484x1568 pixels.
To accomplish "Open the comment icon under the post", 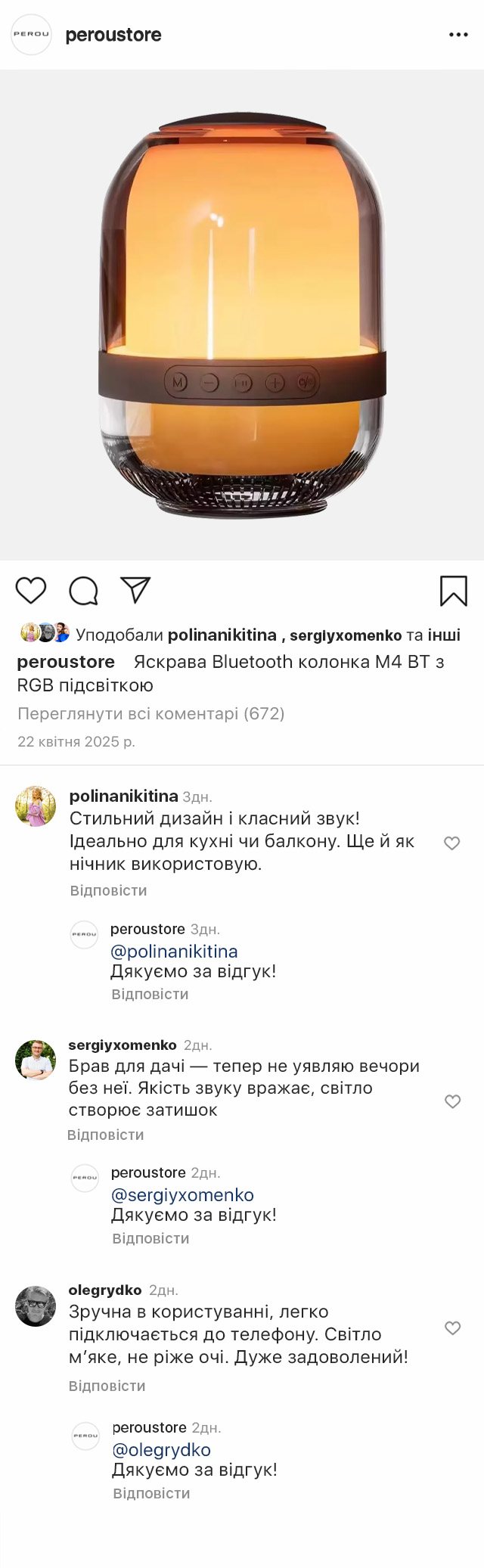I will click(83, 590).
